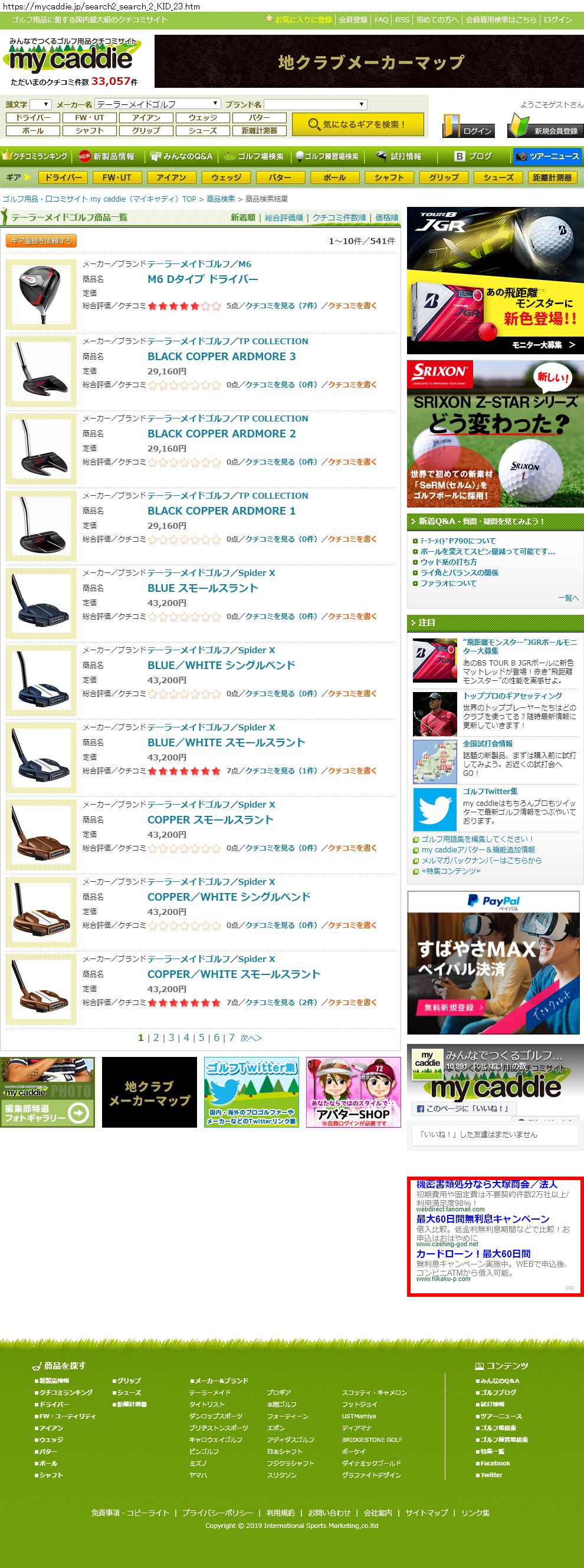
Task: Select the パター gear category
Action: pyautogui.click(x=280, y=178)
